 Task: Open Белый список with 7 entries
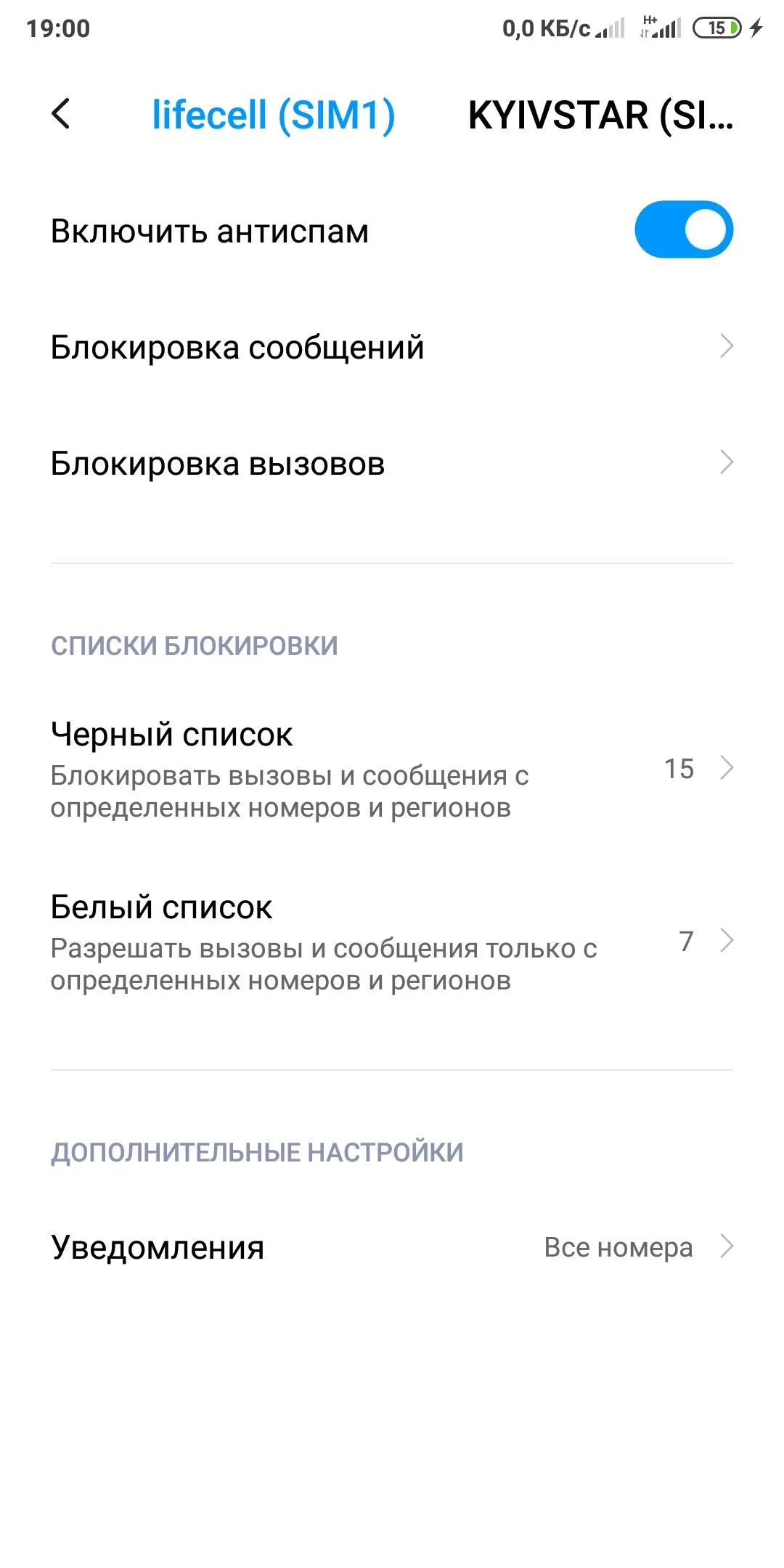[392, 942]
